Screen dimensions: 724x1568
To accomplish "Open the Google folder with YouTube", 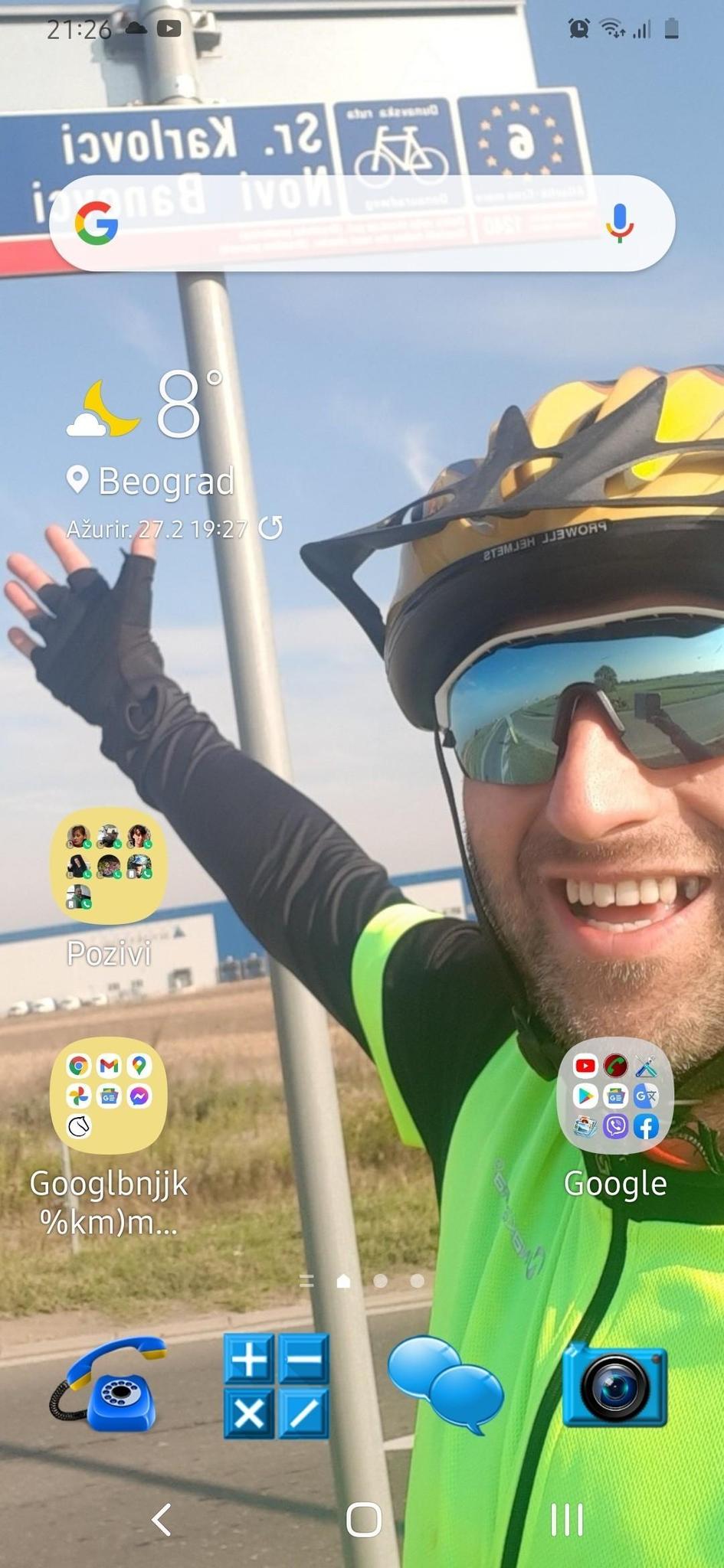I will coord(614,1096).
